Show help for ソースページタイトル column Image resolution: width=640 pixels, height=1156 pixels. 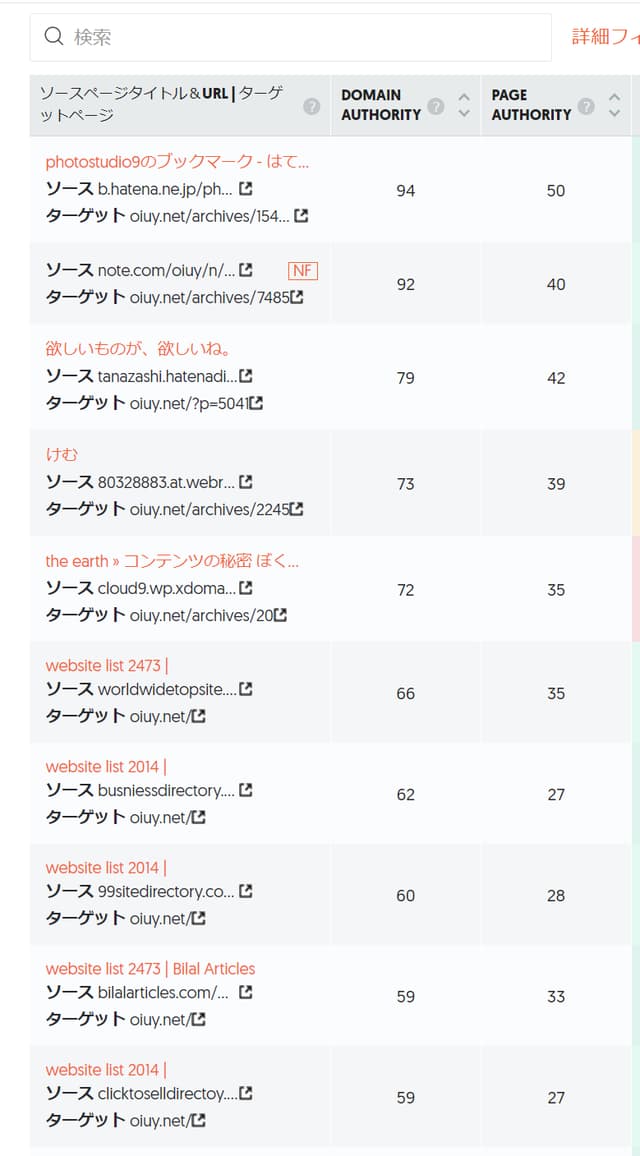(x=312, y=106)
